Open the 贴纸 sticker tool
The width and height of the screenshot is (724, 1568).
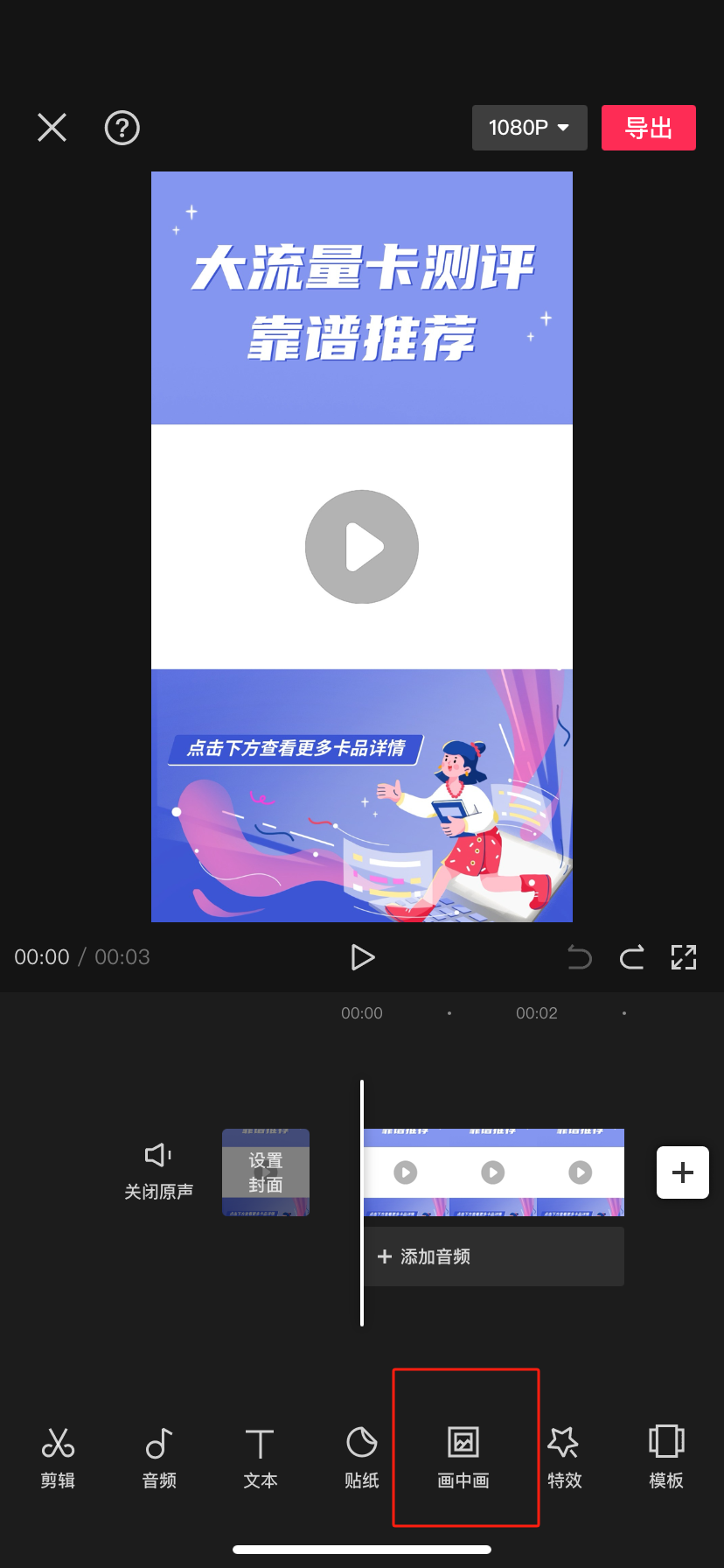coord(362,1457)
